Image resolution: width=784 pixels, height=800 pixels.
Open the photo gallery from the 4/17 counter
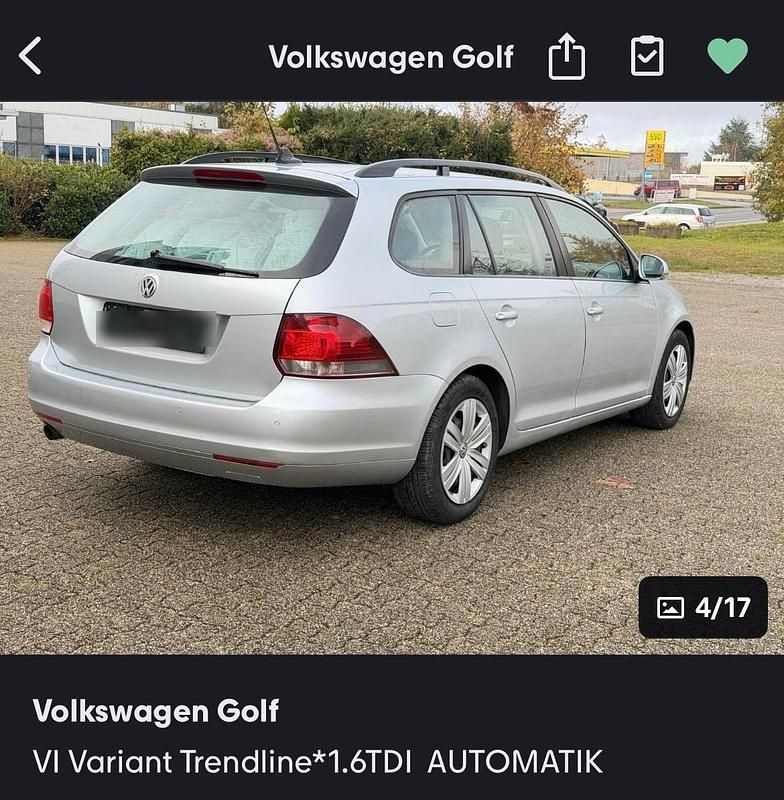[703, 607]
